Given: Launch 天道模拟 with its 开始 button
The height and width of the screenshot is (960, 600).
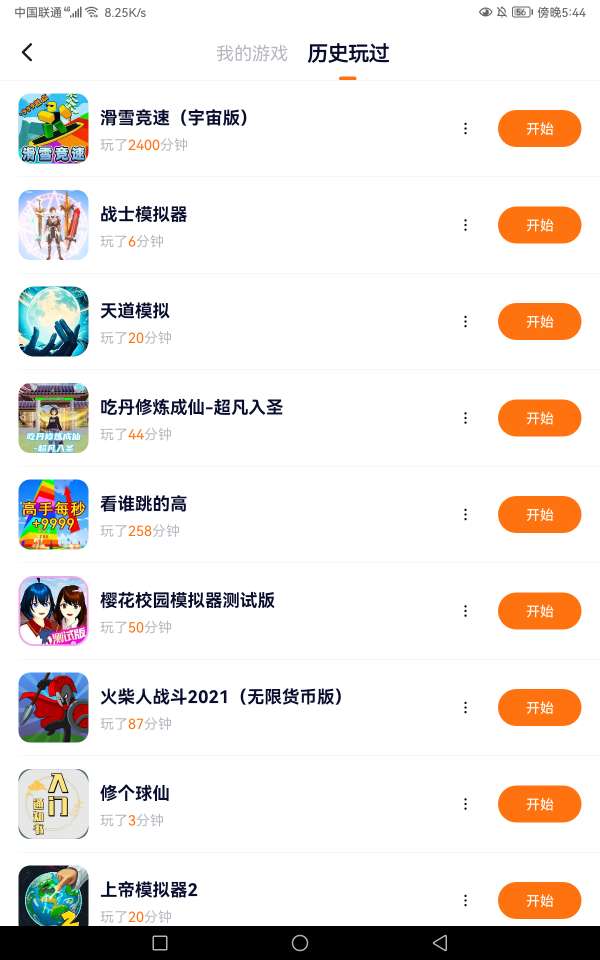Looking at the screenshot, I should (539, 322).
